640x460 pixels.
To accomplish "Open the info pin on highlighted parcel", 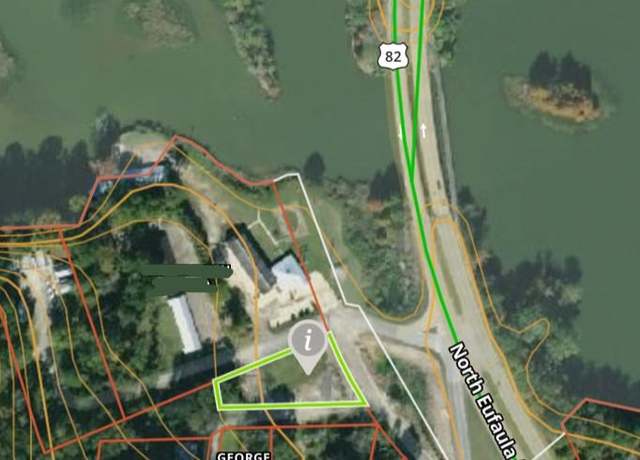I will tap(308, 341).
